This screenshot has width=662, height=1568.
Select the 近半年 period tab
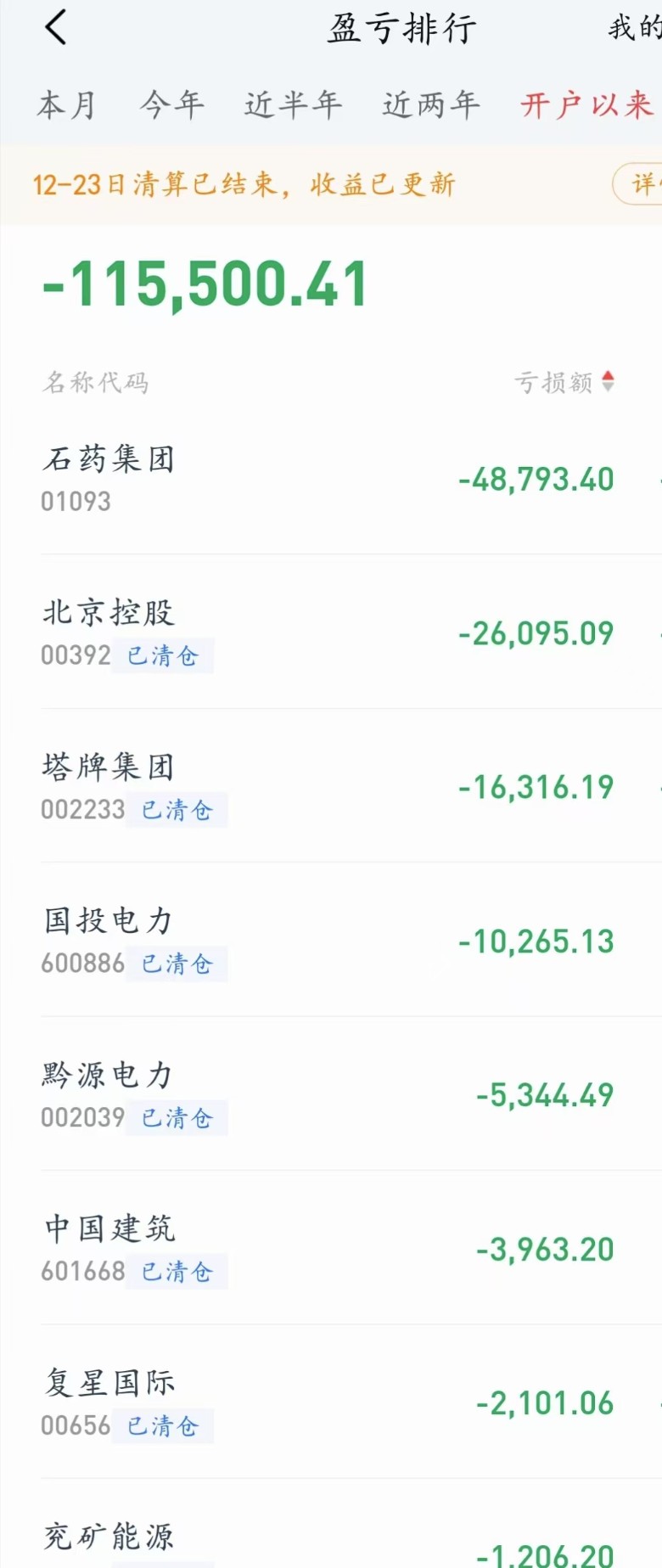pyautogui.click(x=293, y=105)
